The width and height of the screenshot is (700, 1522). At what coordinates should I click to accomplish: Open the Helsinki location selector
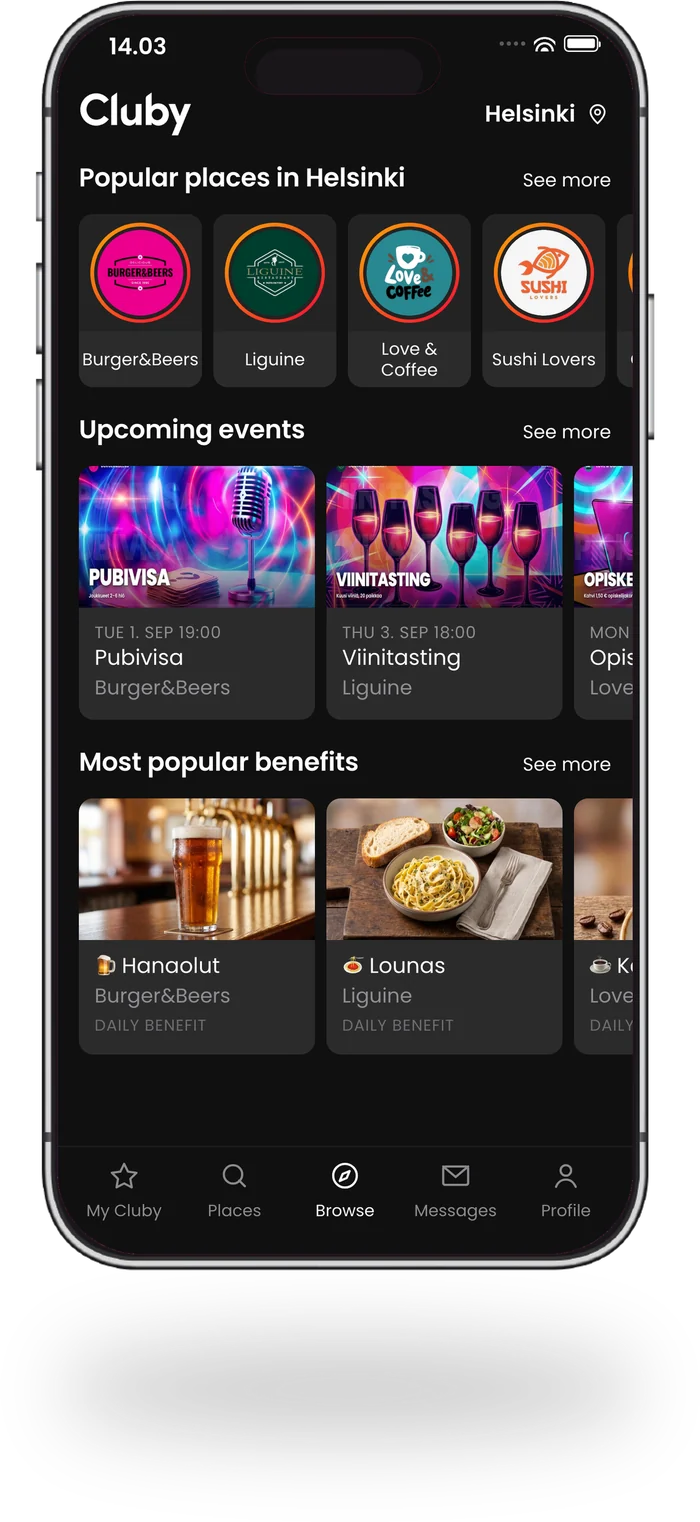(545, 114)
